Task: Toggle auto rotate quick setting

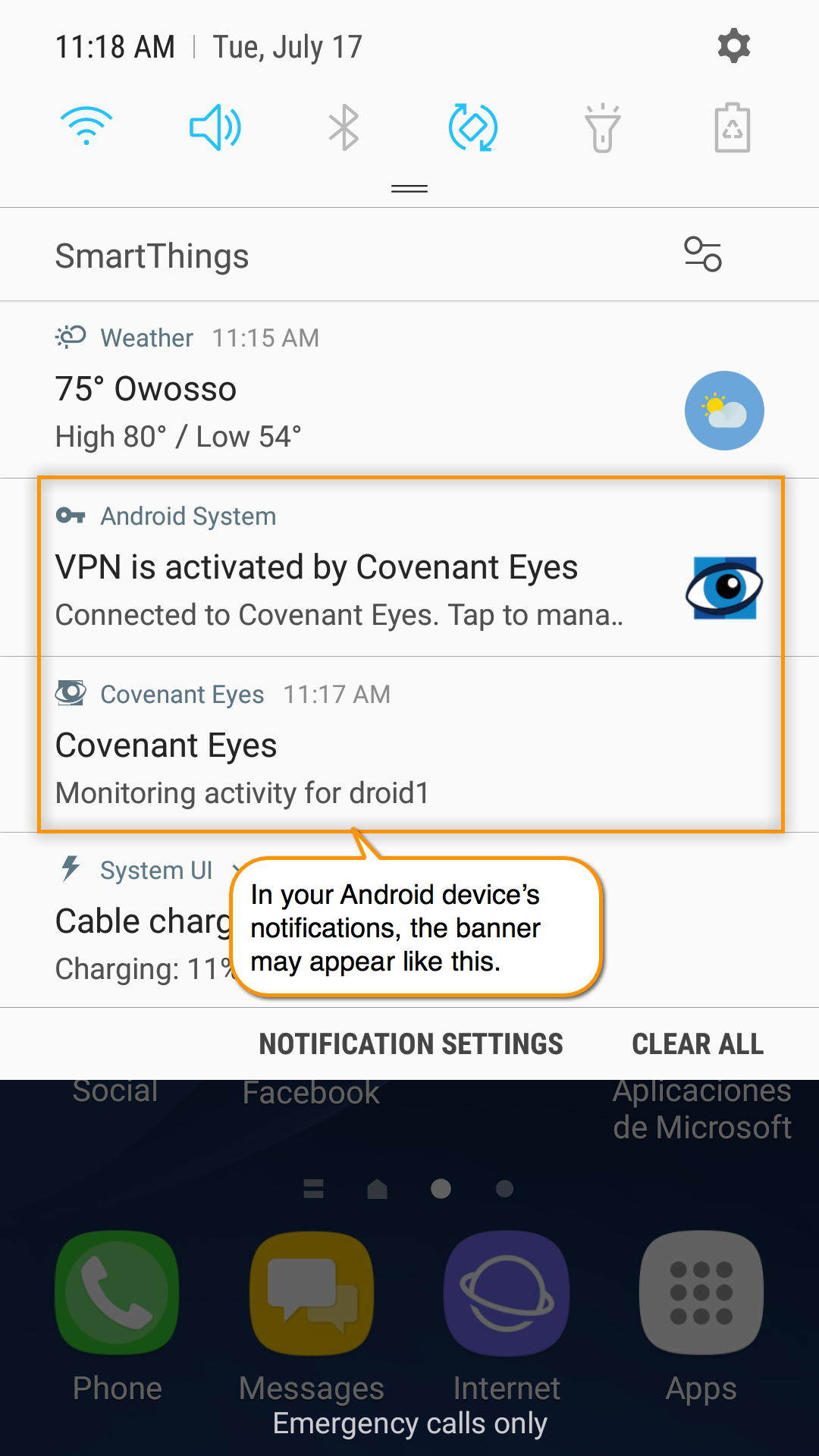Action: click(473, 127)
